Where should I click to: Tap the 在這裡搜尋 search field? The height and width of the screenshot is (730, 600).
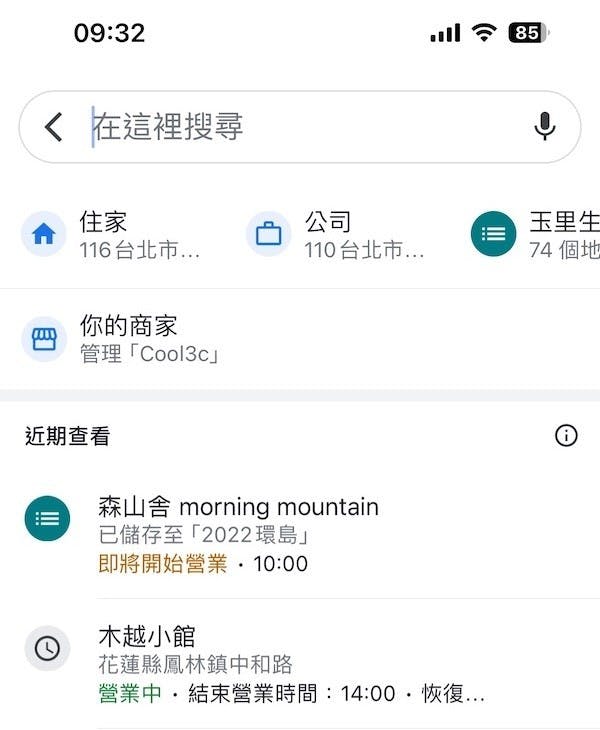tap(300, 127)
